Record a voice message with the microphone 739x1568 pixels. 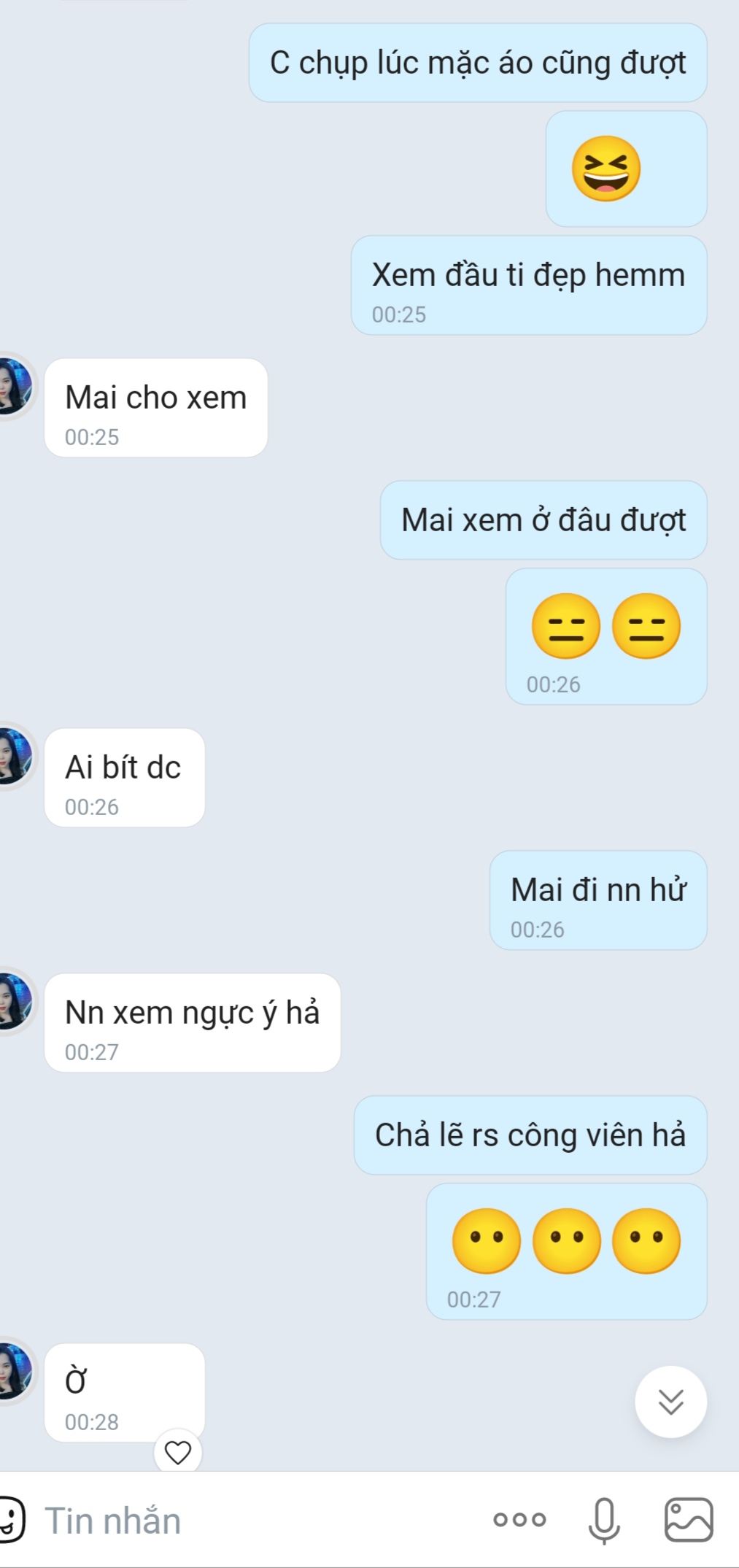[604, 1520]
